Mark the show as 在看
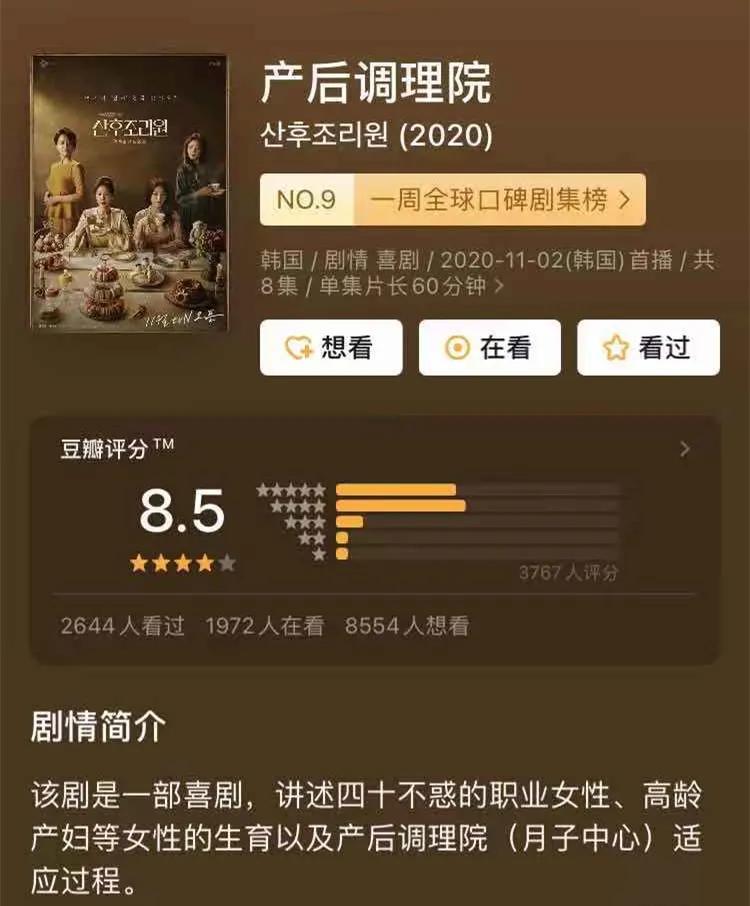The height and width of the screenshot is (906, 750). point(489,348)
